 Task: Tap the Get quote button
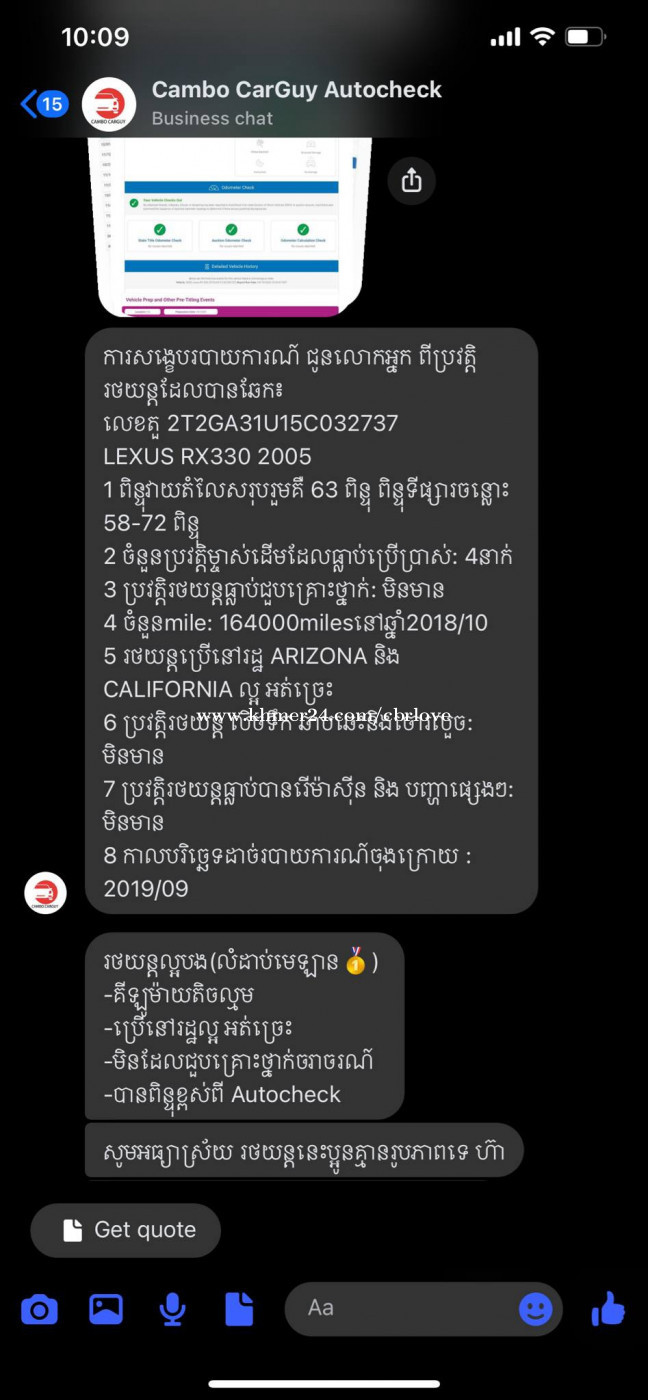(126, 1230)
